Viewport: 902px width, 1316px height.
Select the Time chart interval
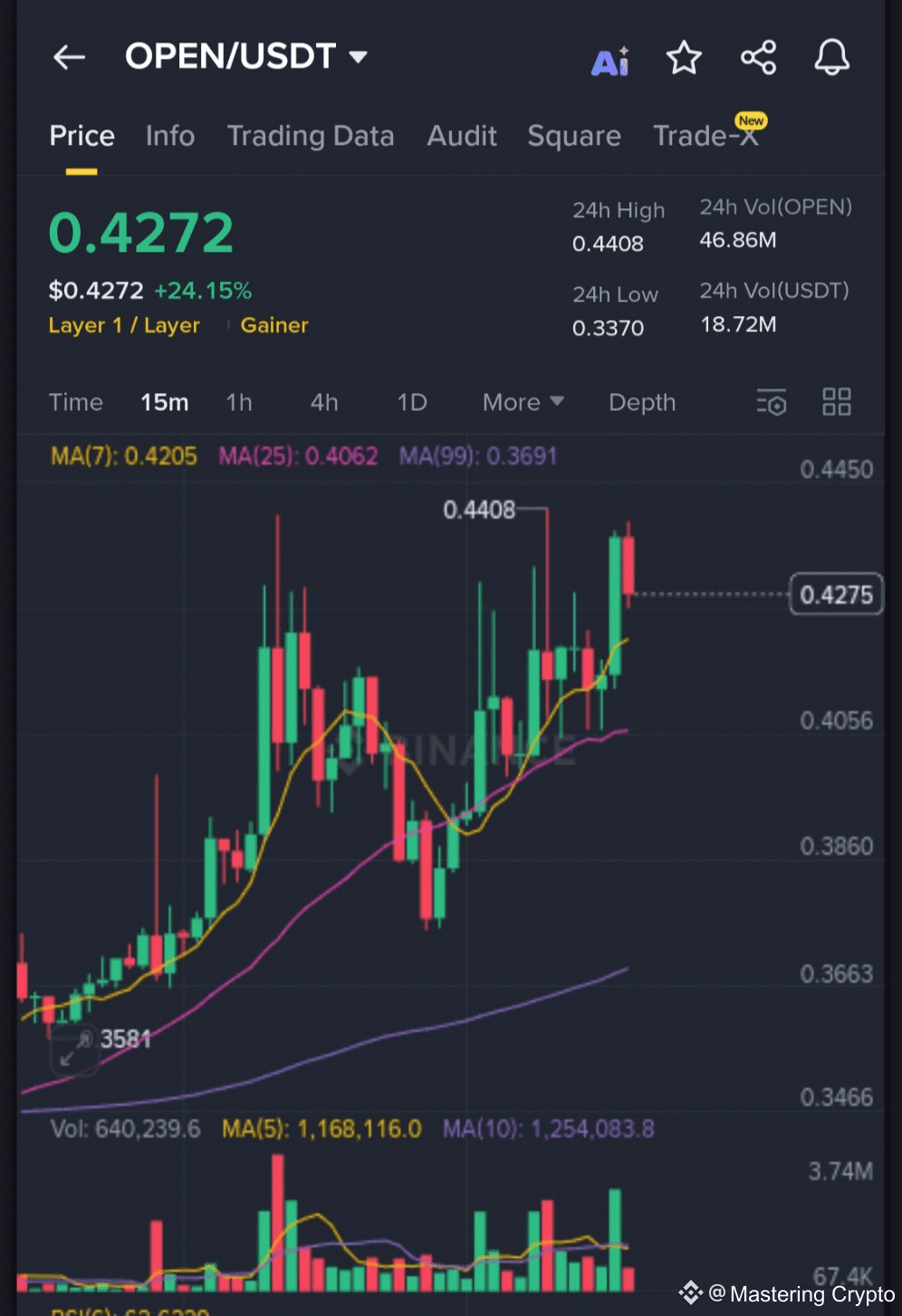(75, 402)
